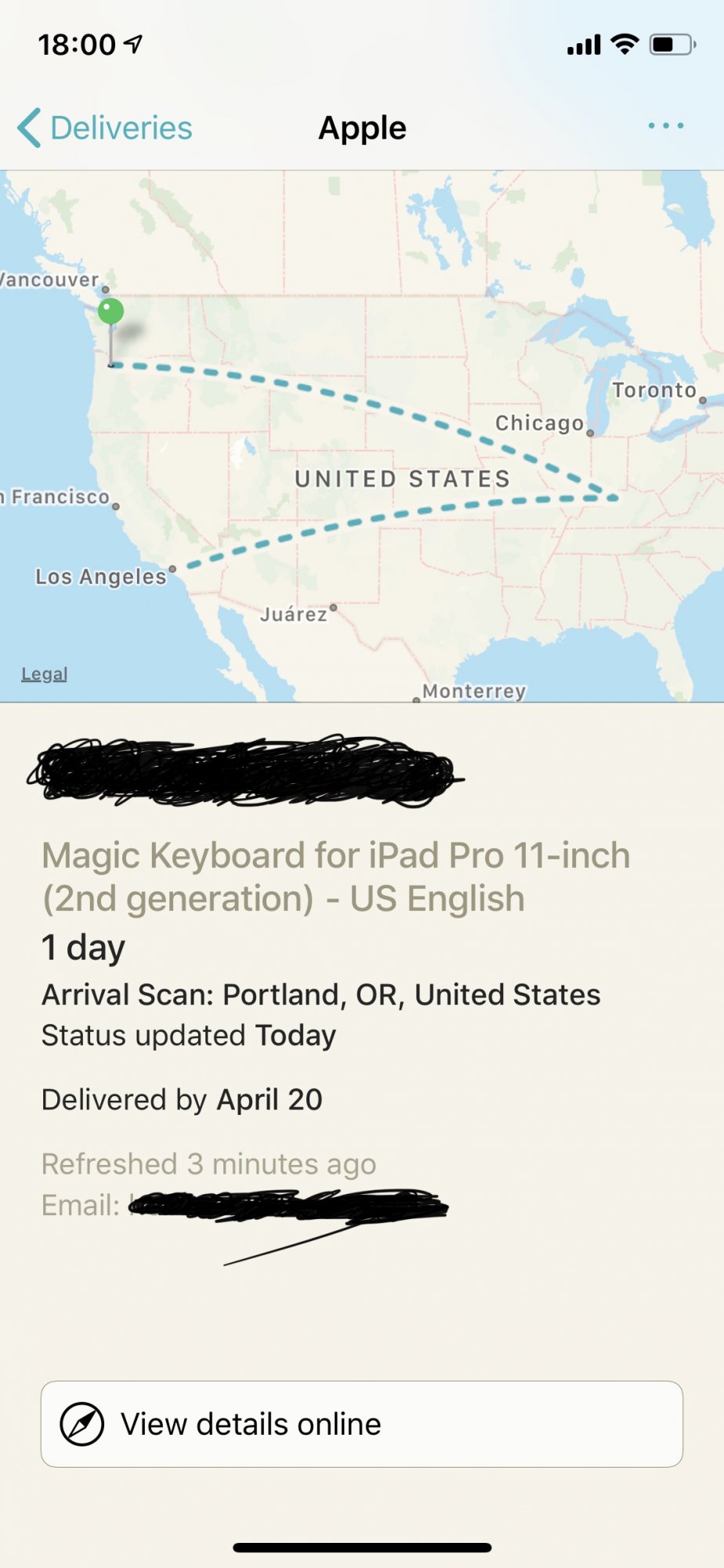
Task: Open the Legal link on map
Action: [x=45, y=673]
